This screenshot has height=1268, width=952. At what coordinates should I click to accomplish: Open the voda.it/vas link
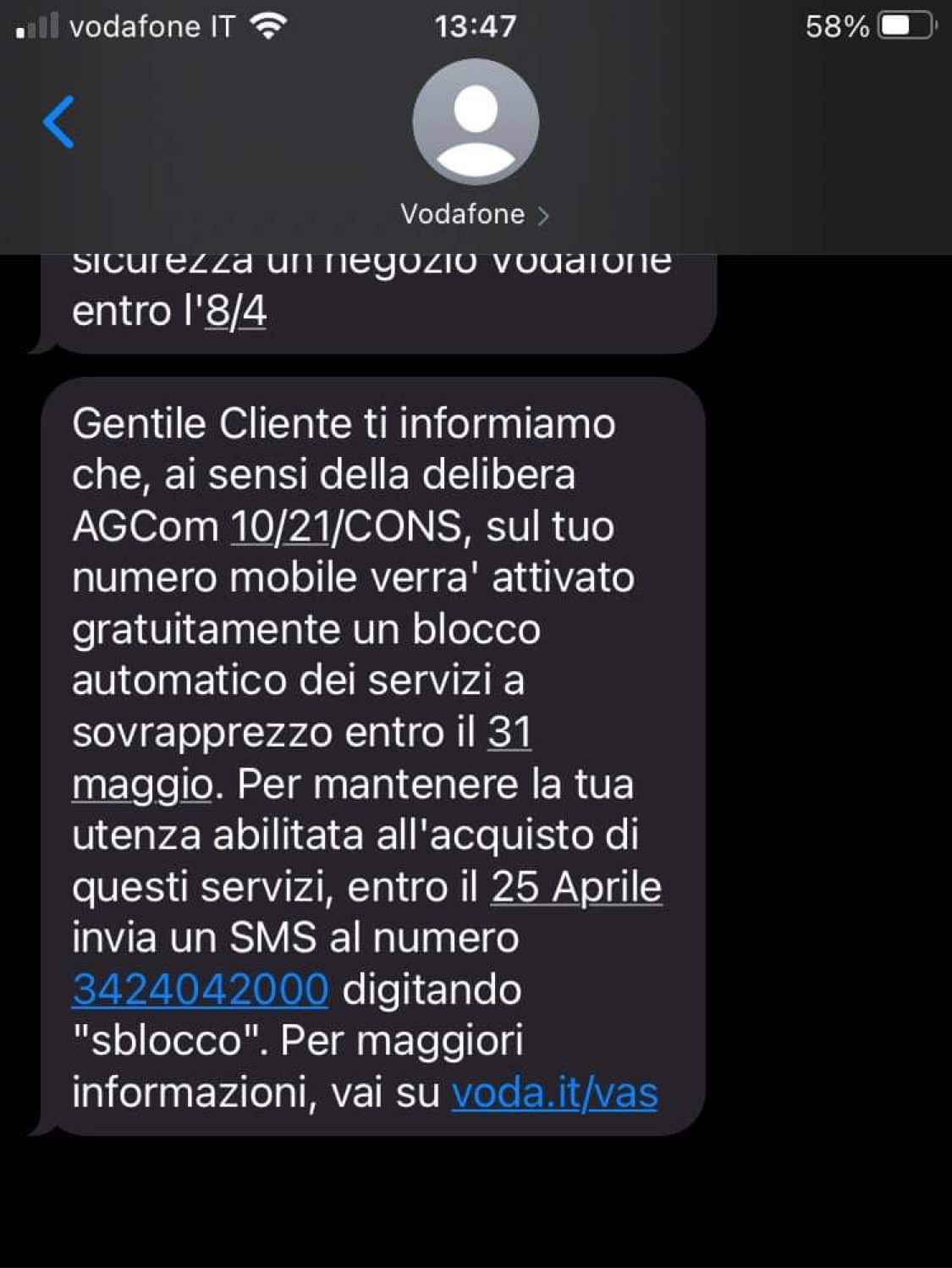(554, 1092)
